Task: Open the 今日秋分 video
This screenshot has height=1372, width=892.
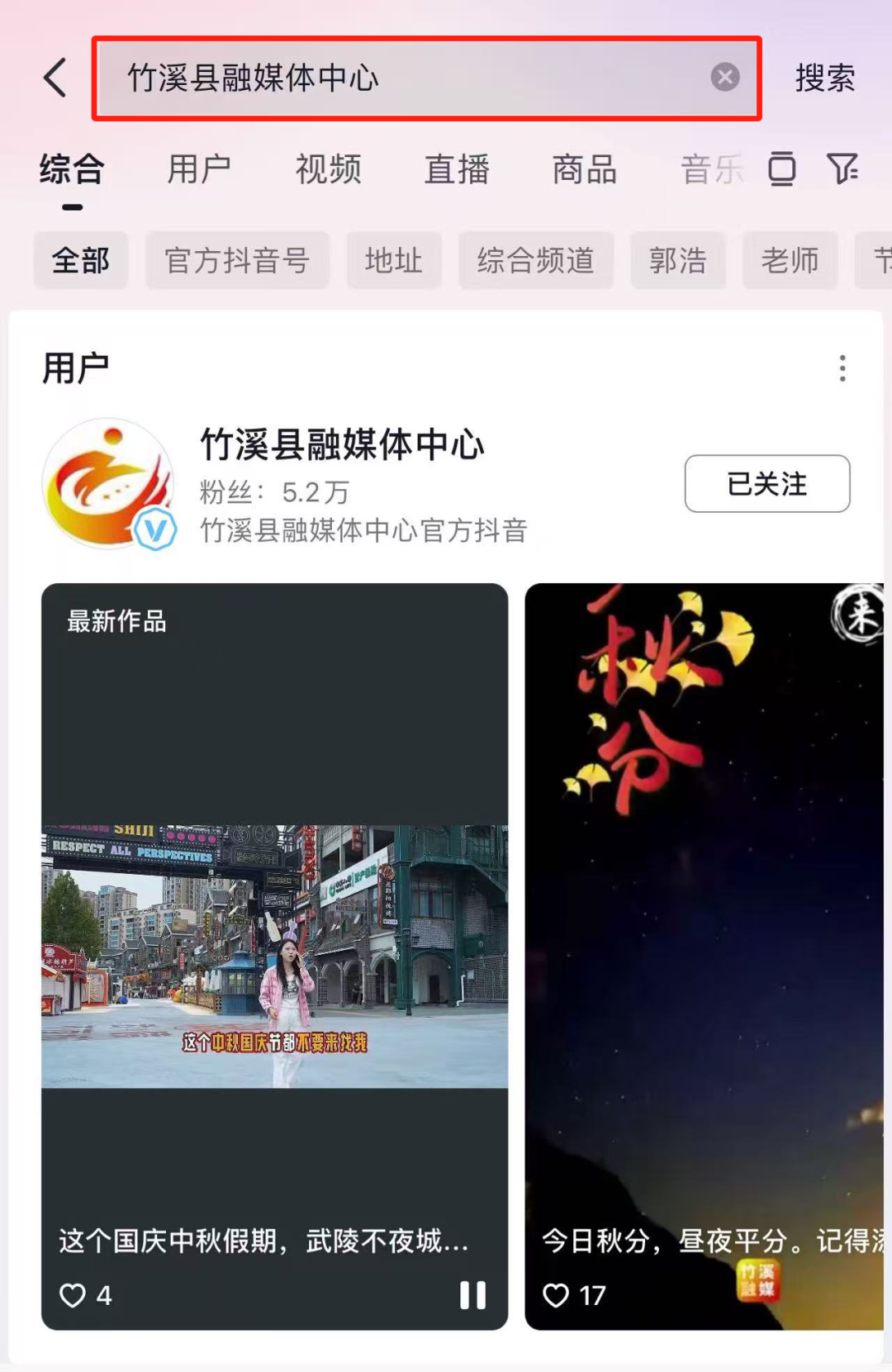Action: point(704,950)
